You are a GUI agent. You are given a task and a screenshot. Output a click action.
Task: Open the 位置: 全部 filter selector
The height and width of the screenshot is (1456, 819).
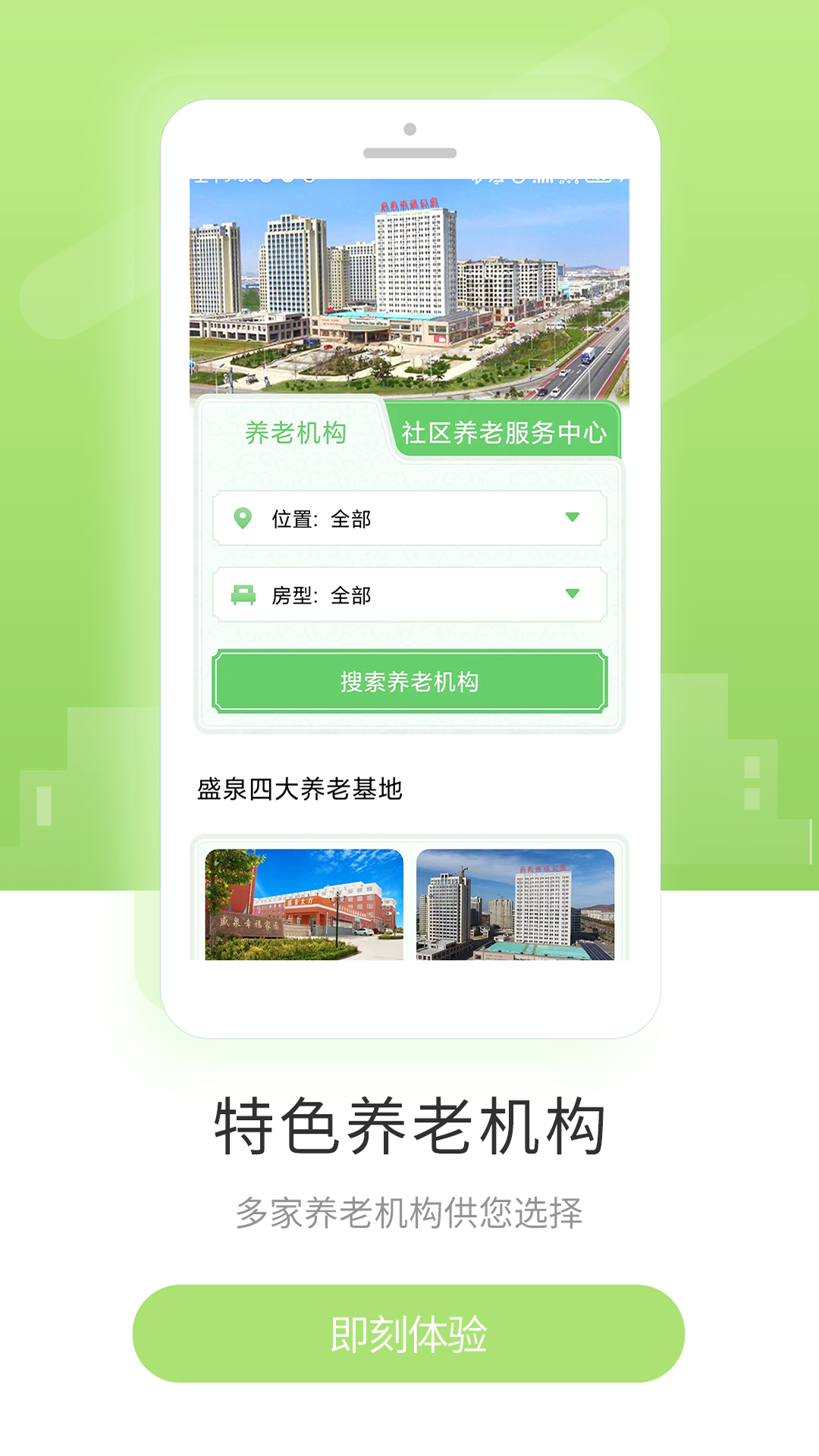pyautogui.click(x=409, y=519)
